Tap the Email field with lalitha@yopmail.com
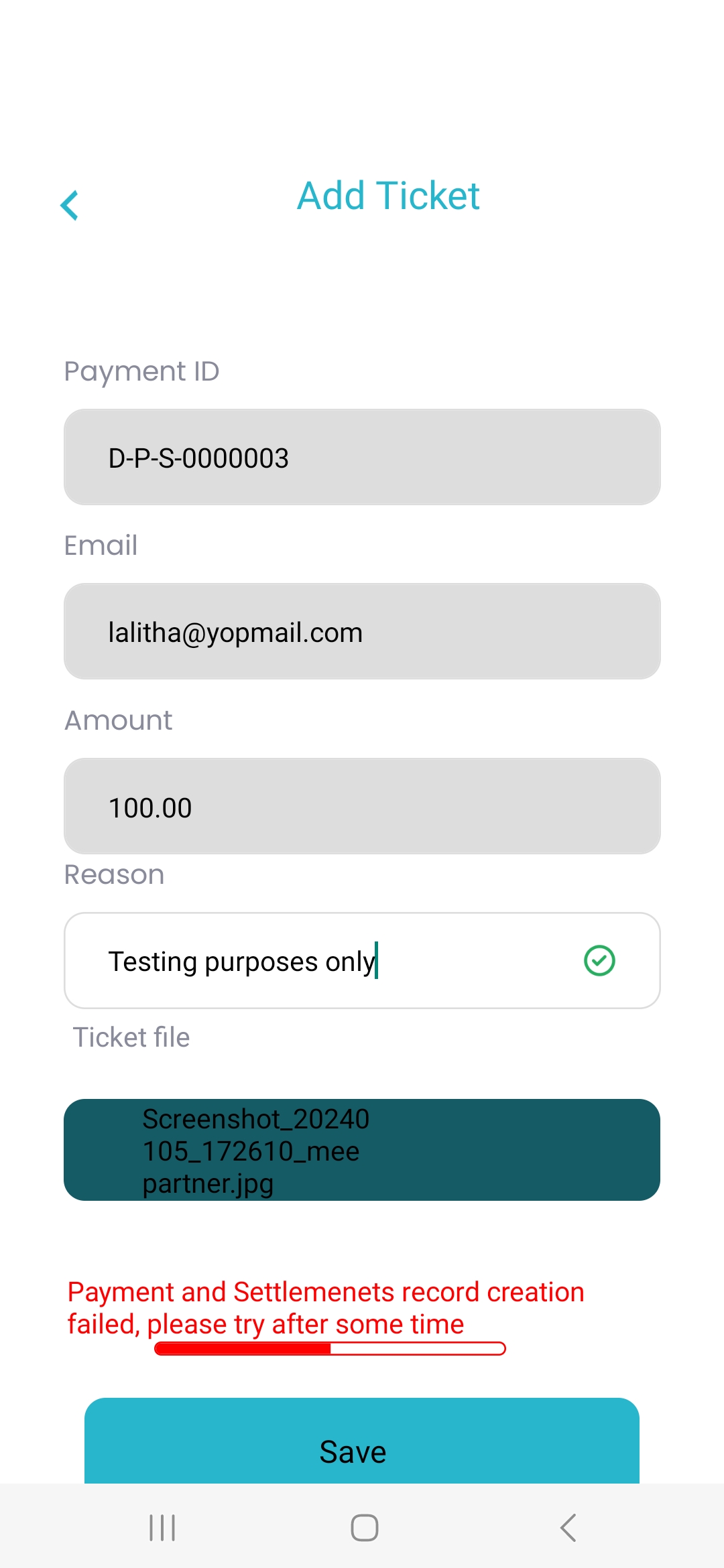Image resolution: width=724 pixels, height=1568 pixels. (x=362, y=631)
